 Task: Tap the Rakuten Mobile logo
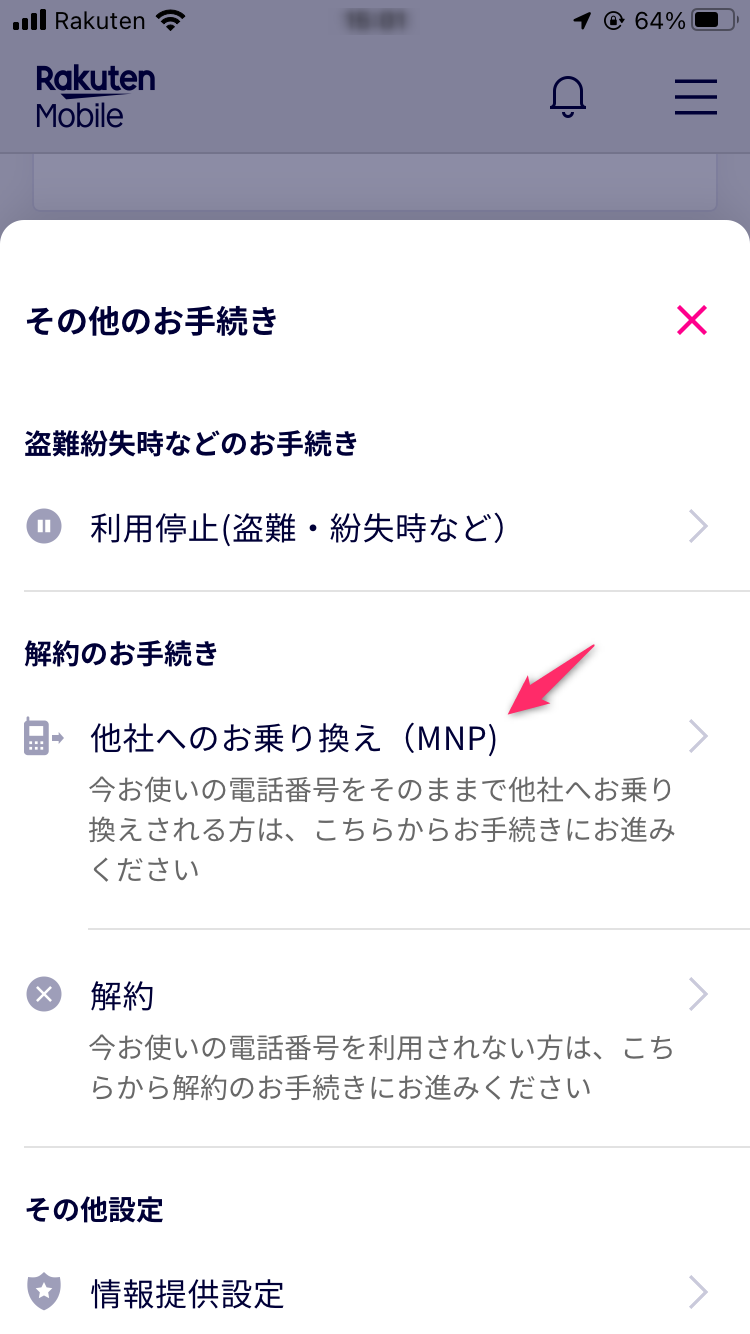[x=95, y=95]
